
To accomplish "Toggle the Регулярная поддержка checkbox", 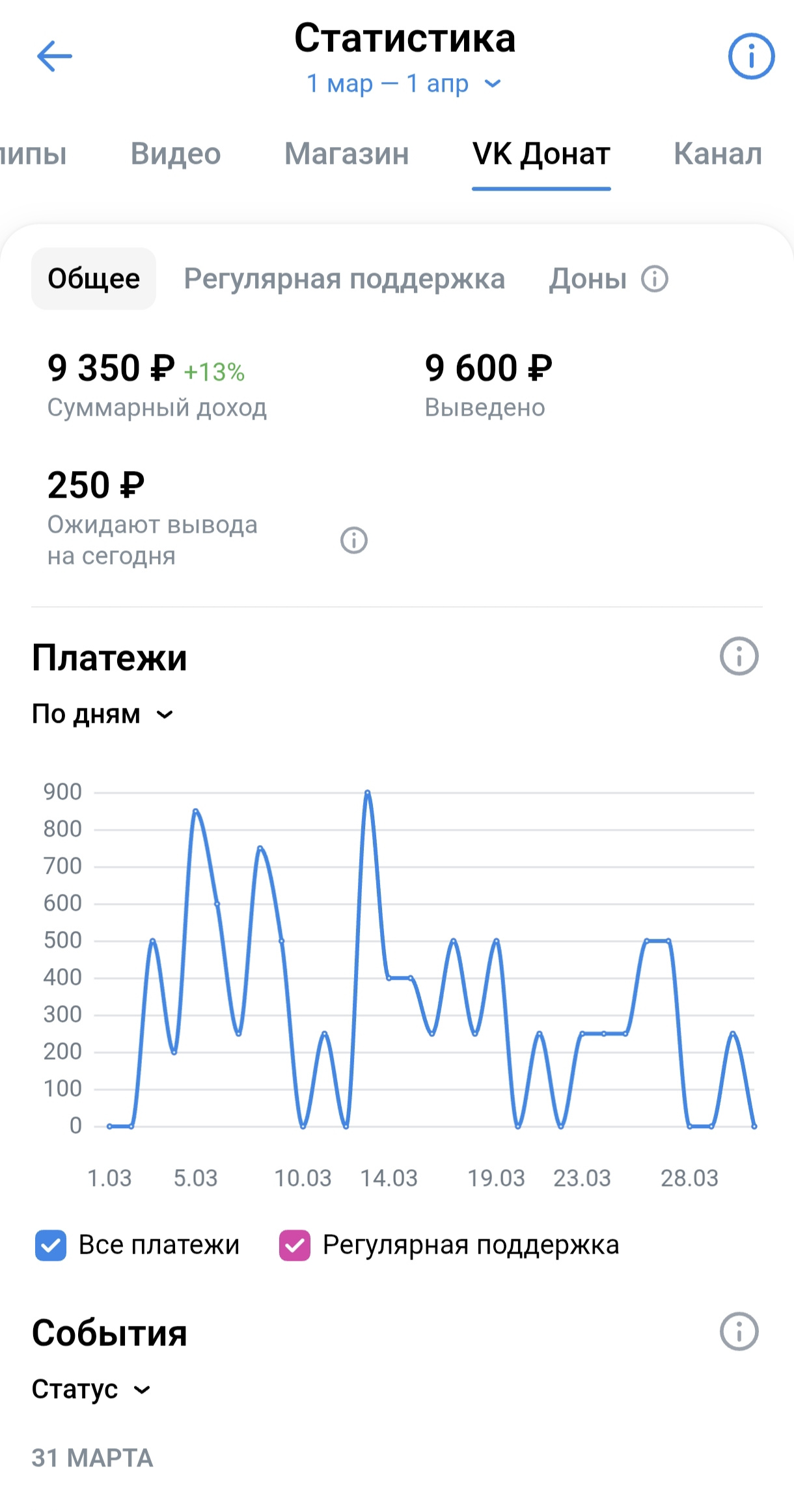I will pos(295,1245).
